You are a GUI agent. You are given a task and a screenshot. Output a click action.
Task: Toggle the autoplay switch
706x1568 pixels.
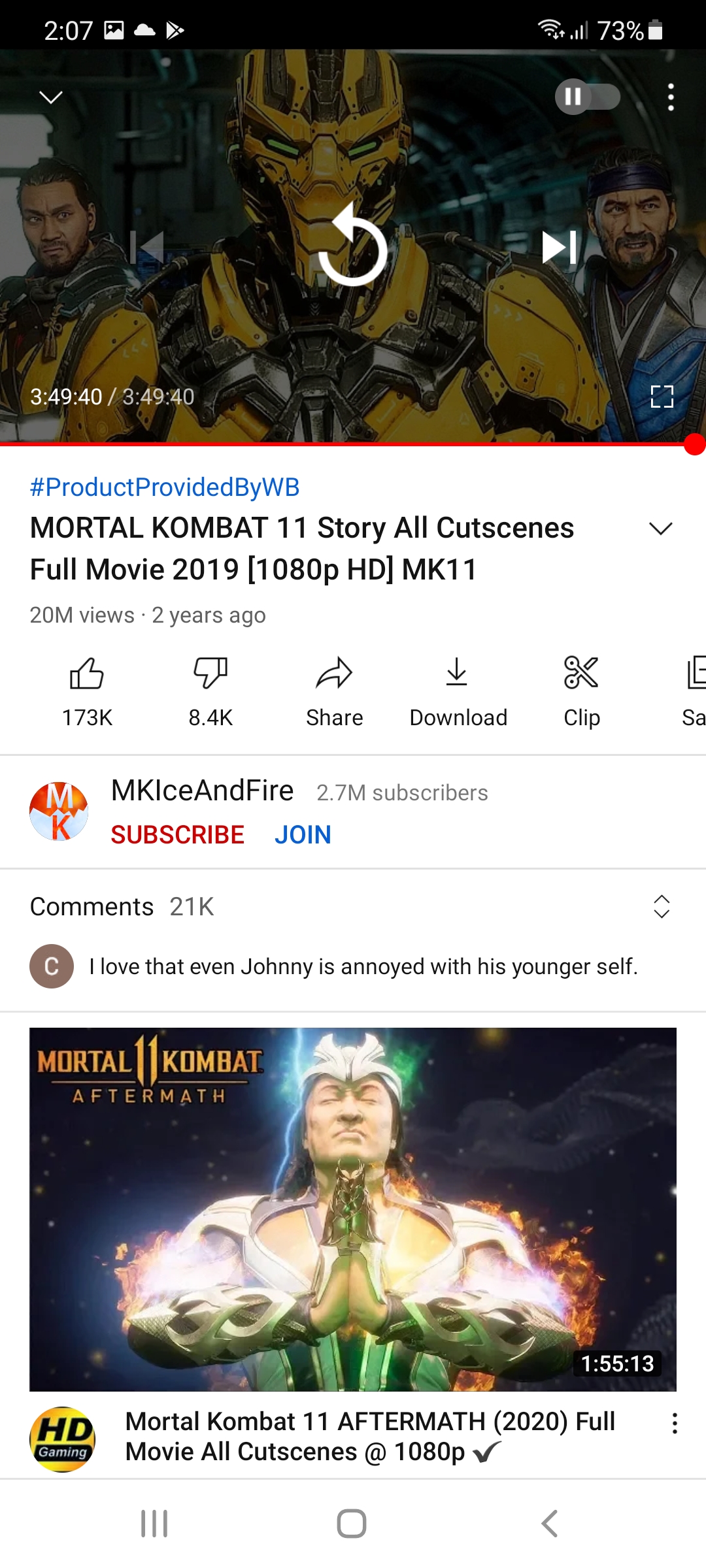pos(587,97)
